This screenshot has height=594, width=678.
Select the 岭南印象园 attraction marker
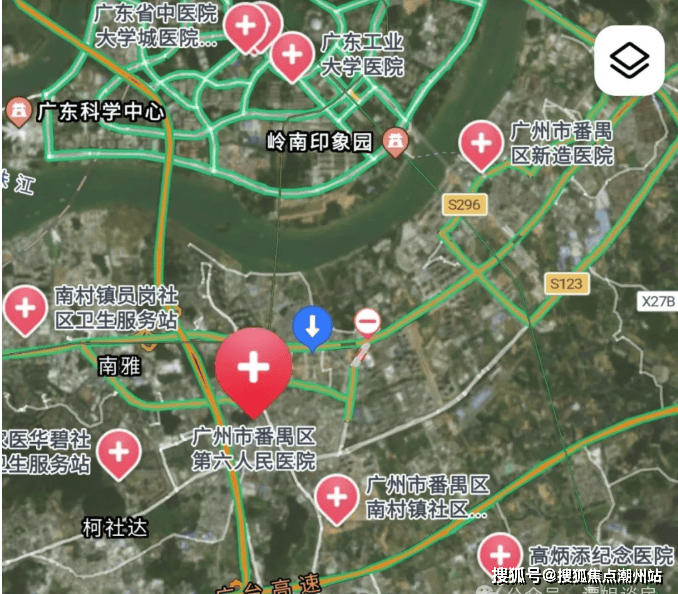[x=397, y=142]
